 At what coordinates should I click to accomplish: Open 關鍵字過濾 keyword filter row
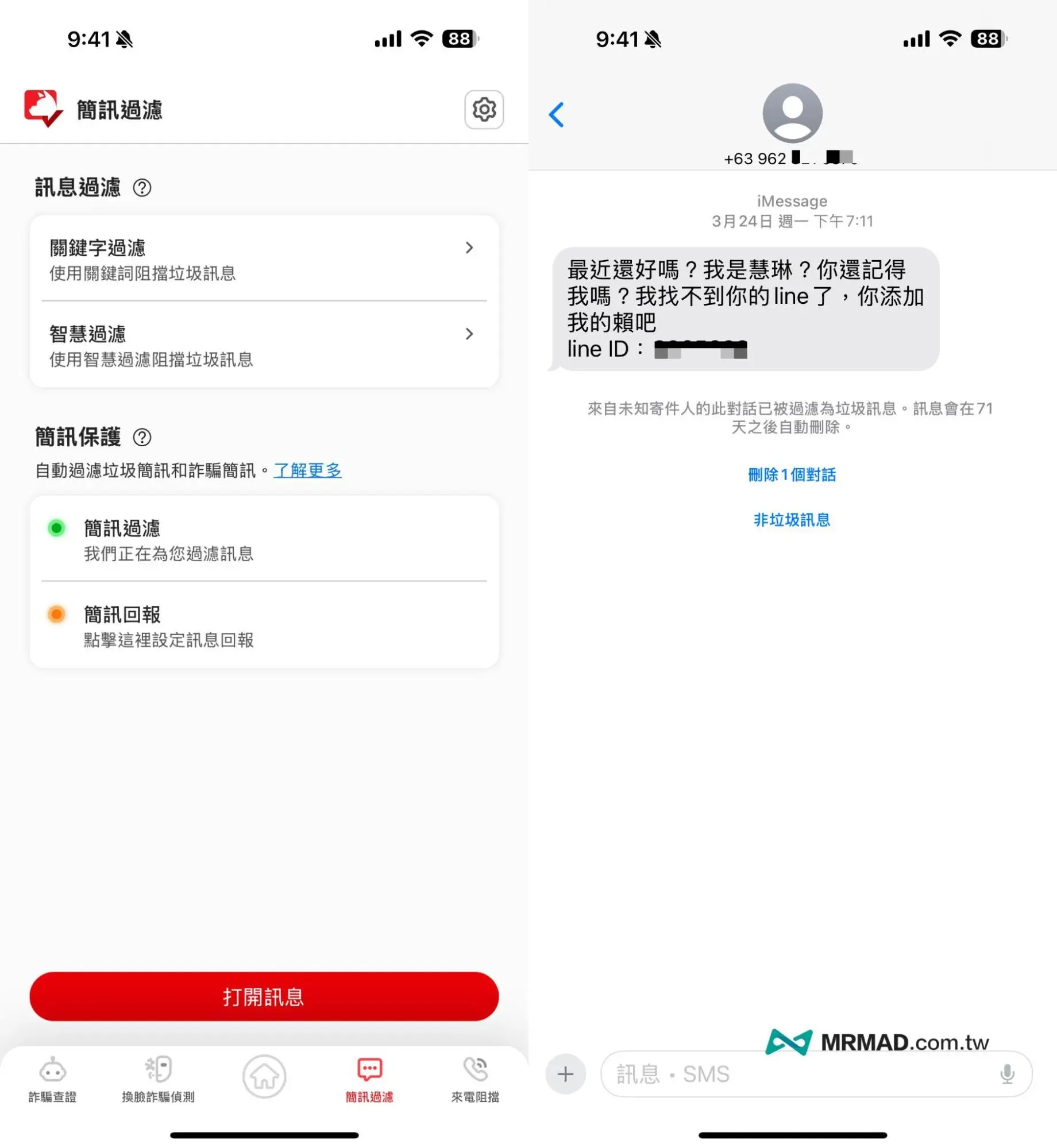point(264,260)
